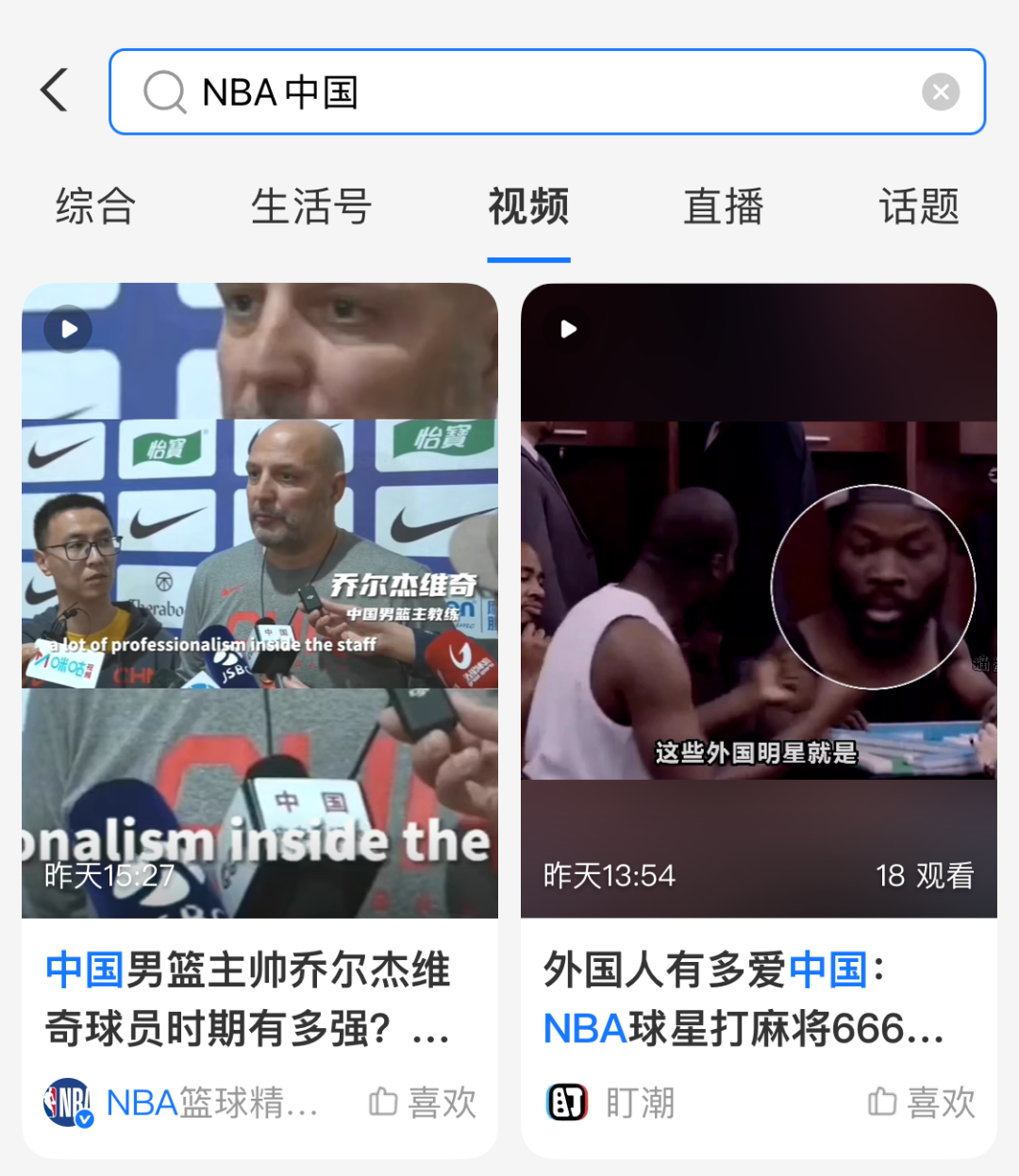Clear the search text with the X button
The height and width of the screenshot is (1176, 1019).
(x=940, y=92)
